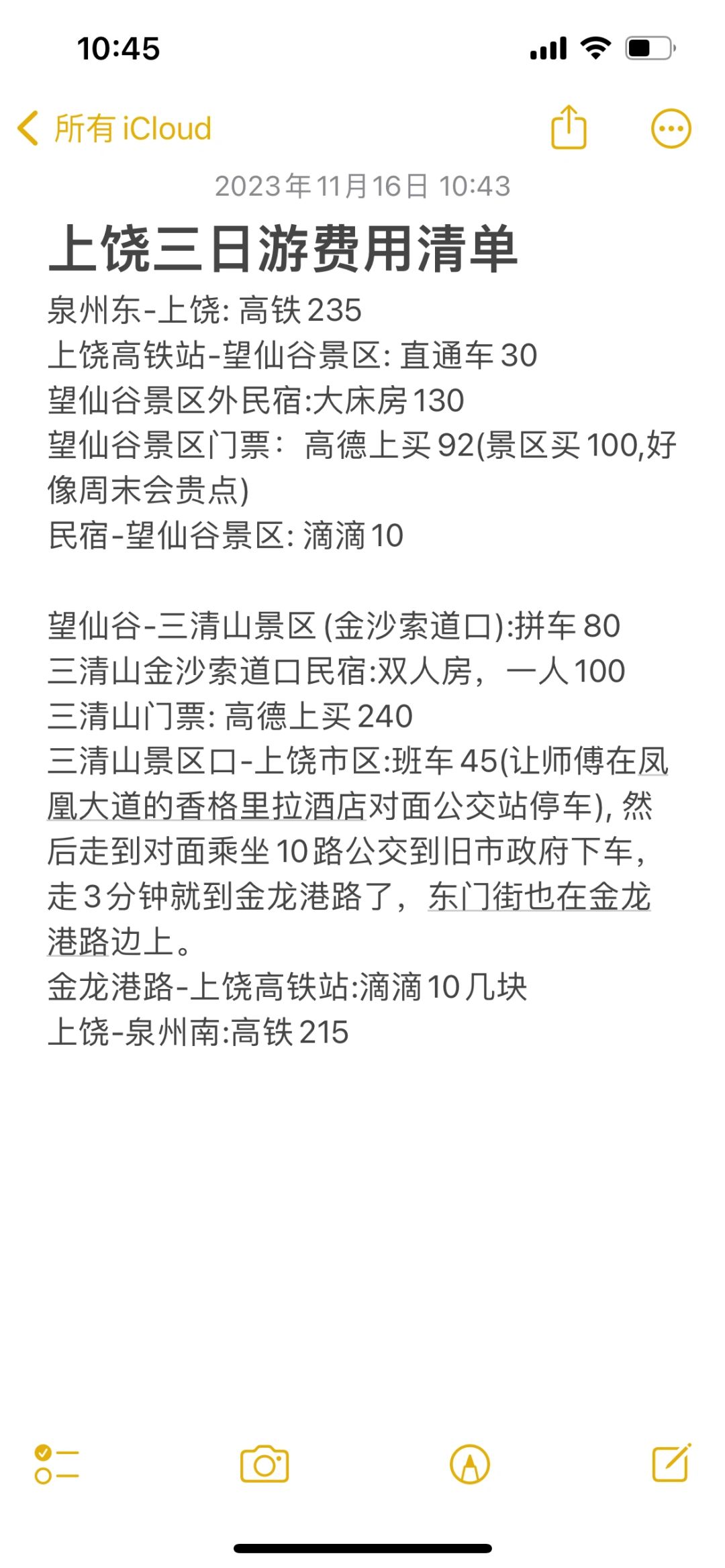Share this note

(569, 127)
